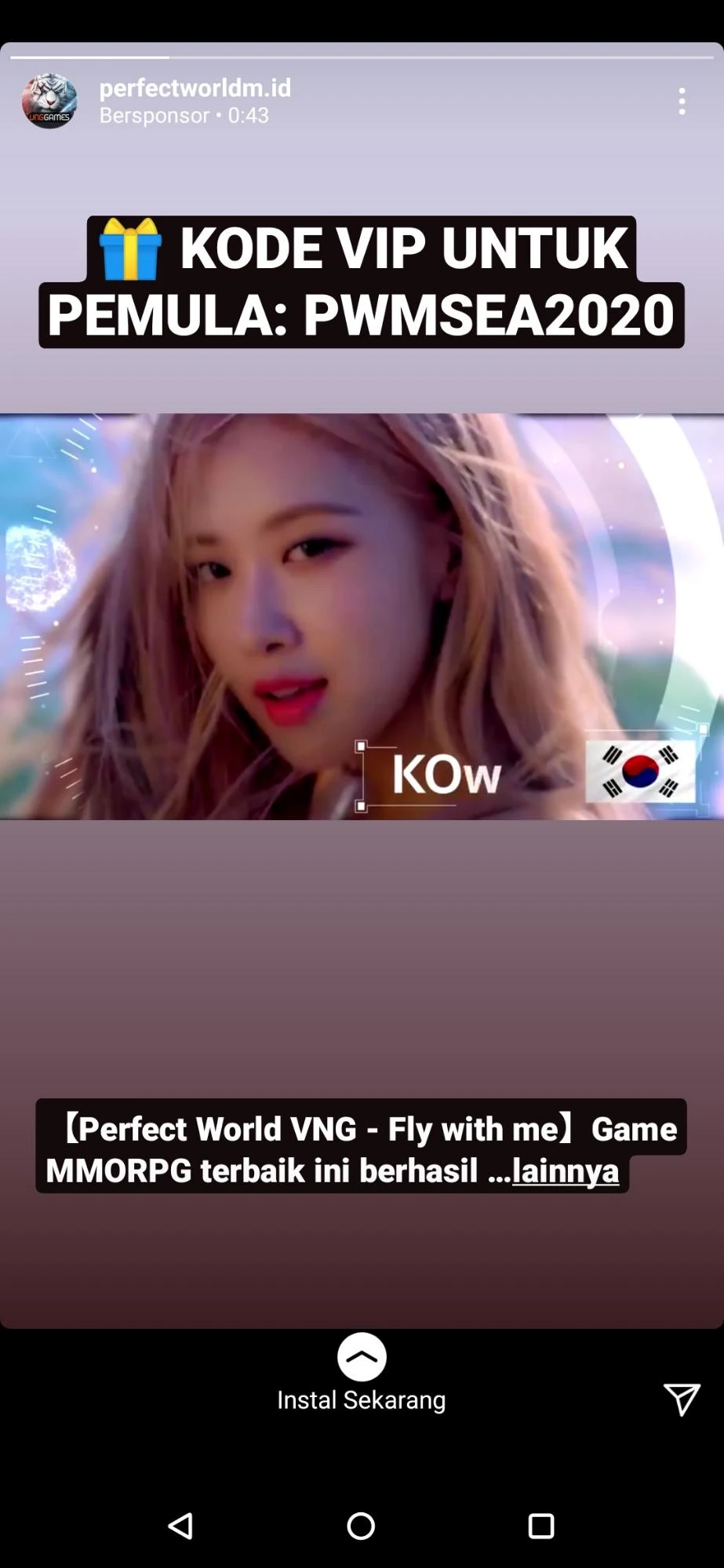Go back using the system back button
The height and width of the screenshot is (1568, 724).
click(181, 1526)
